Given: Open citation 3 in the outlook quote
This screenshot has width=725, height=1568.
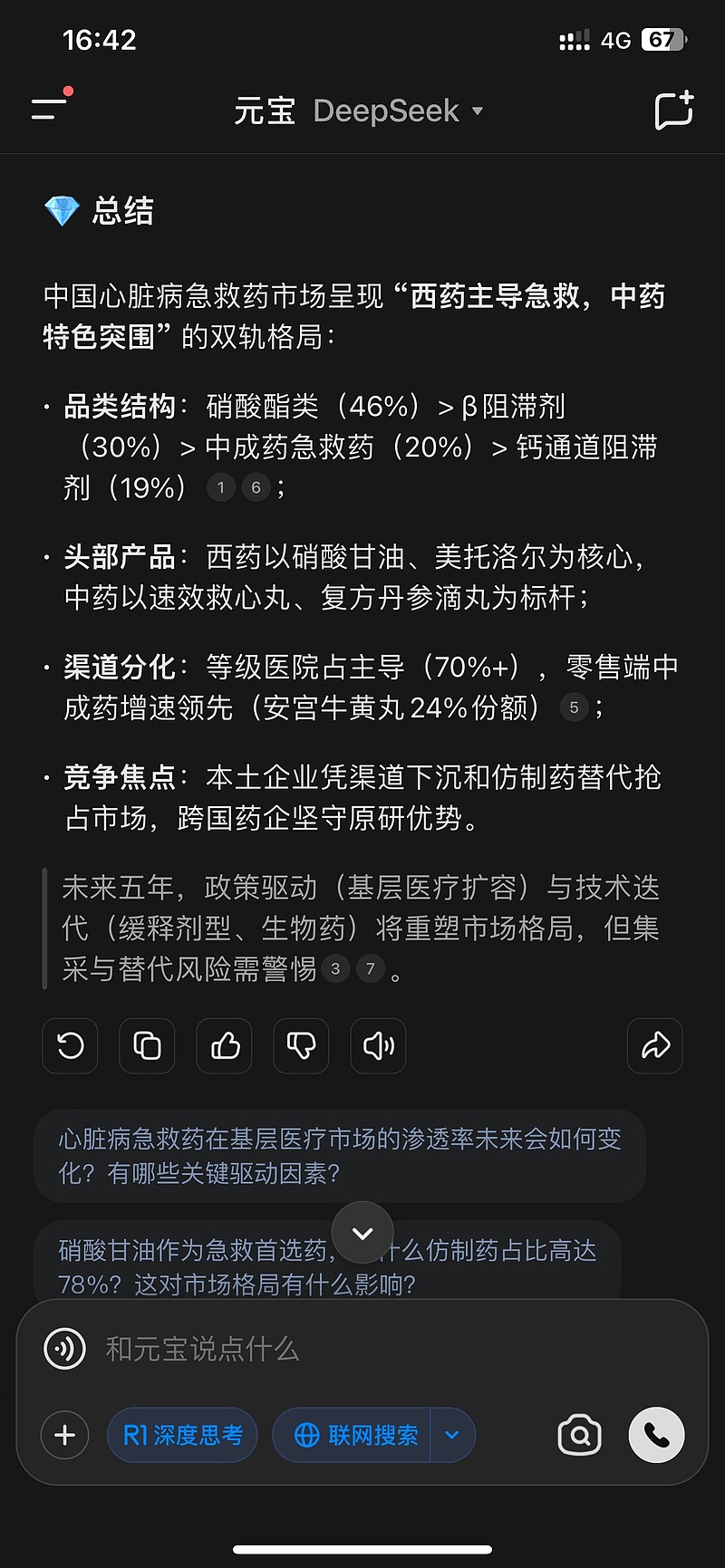Looking at the screenshot, I should [x=335, y=969].
